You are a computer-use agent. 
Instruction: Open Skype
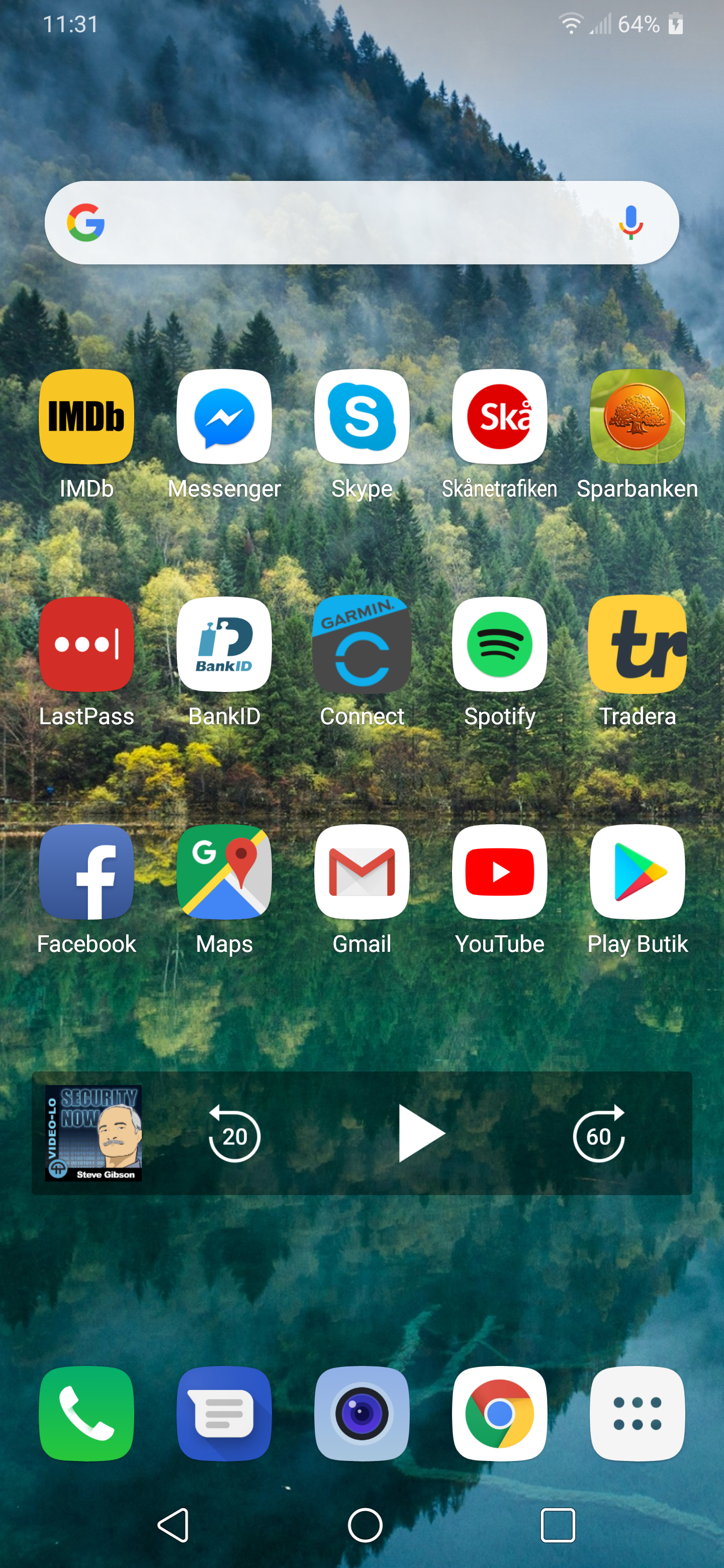pyautogui.click(x=361, y=417)
